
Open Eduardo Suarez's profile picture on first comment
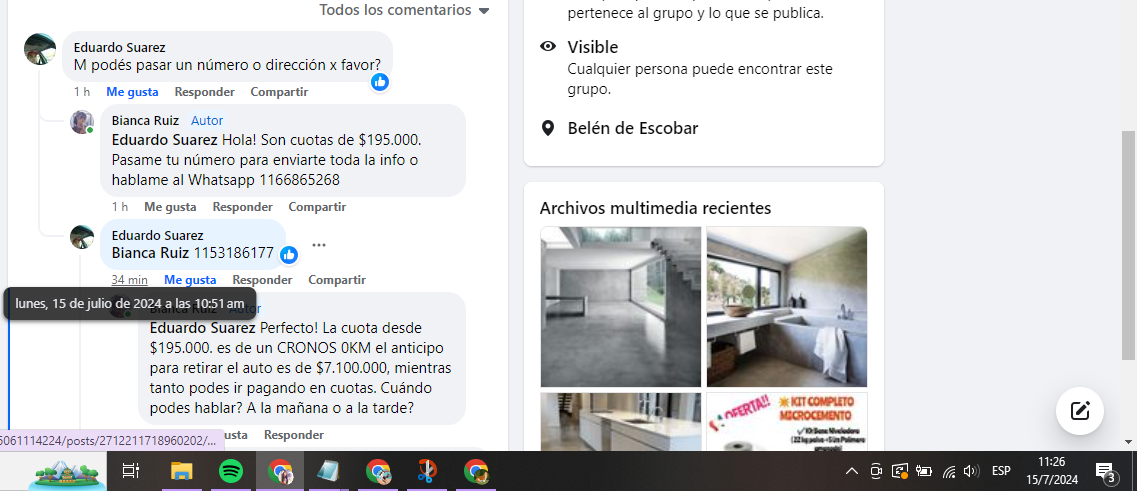pos(40,49)
